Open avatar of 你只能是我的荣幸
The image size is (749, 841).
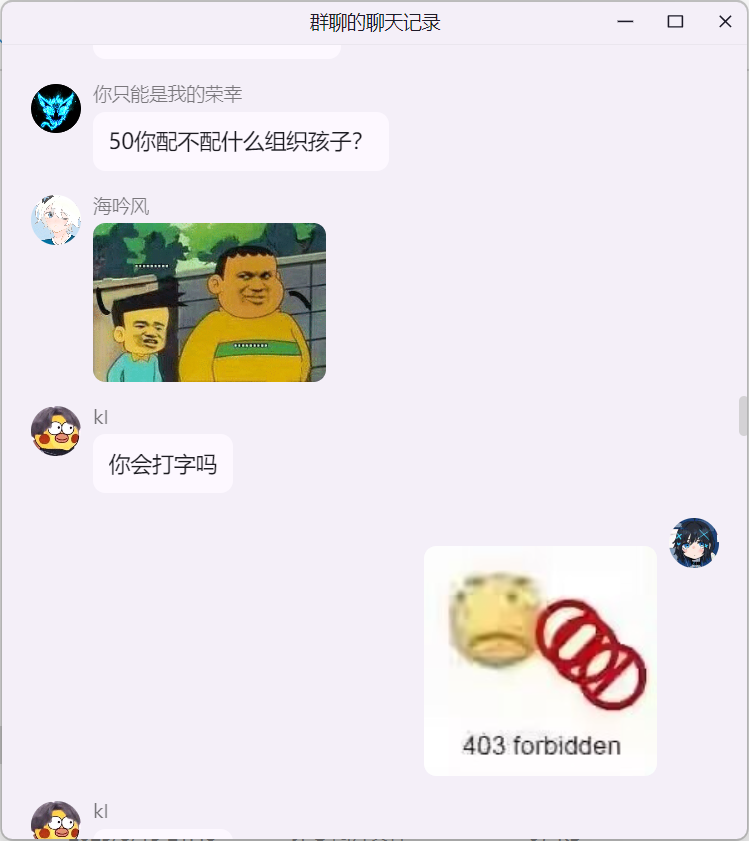56,109
